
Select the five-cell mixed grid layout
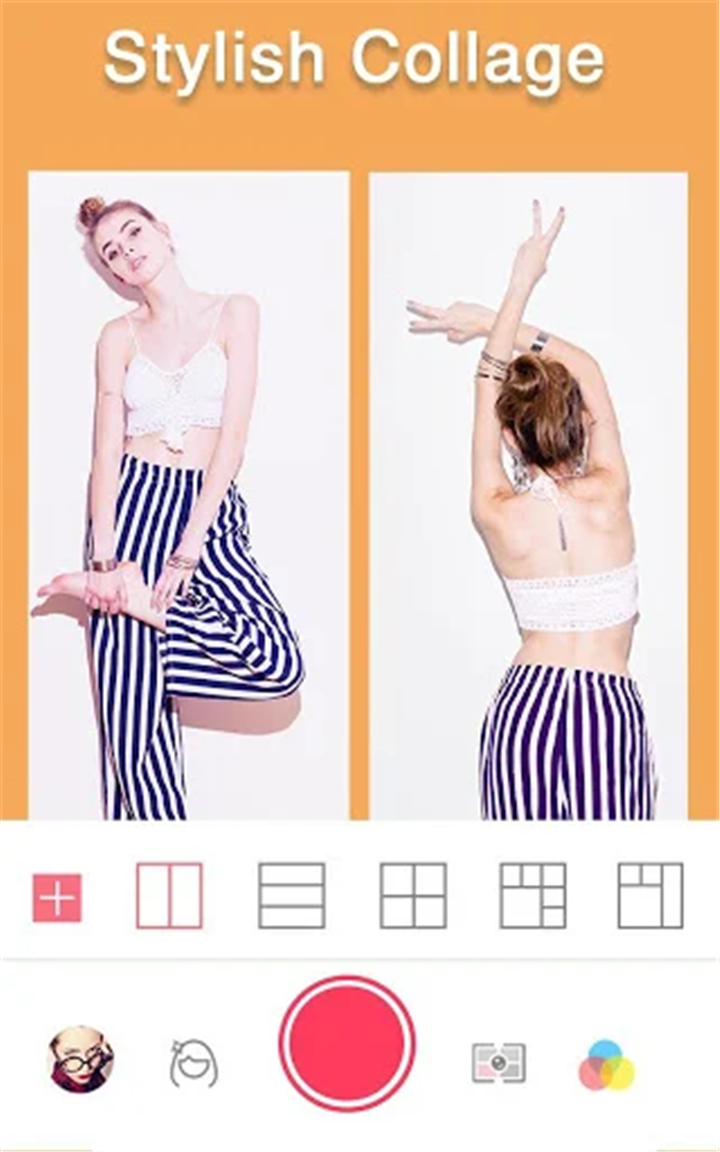pos(533,896)
